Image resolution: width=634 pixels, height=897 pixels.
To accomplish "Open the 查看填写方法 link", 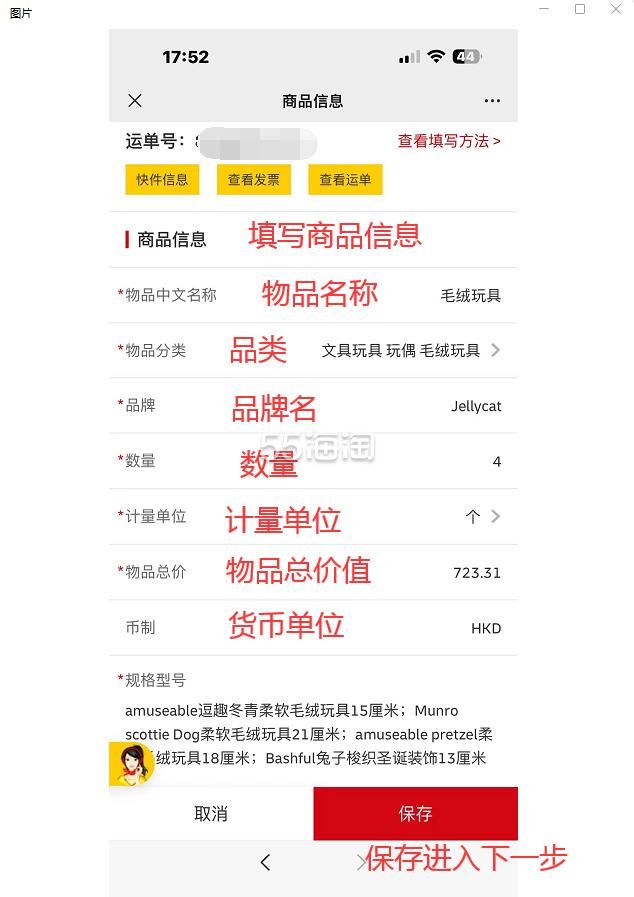I will [449, 141].
